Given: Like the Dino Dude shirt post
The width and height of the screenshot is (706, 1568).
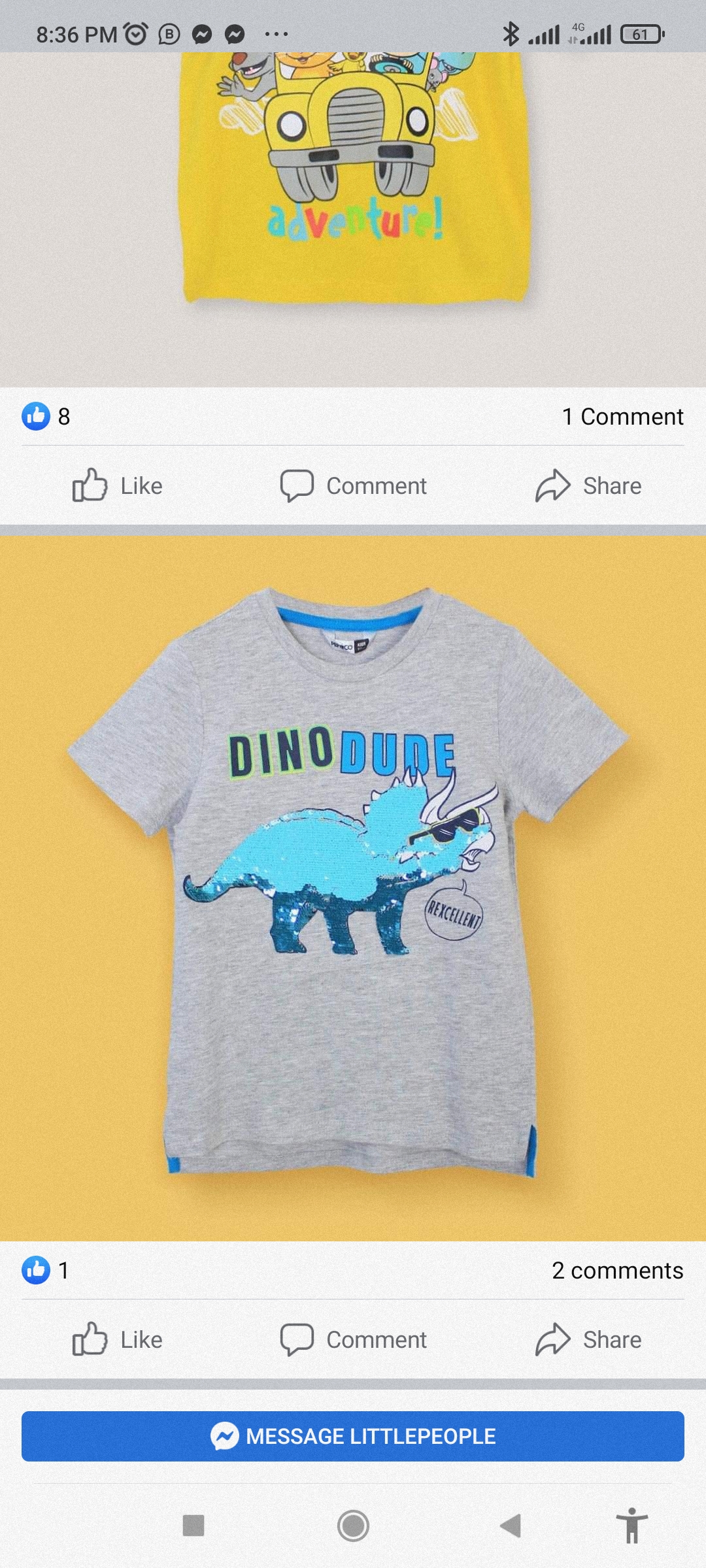Looking at the screenshot, I should [x=118, y=1339].
